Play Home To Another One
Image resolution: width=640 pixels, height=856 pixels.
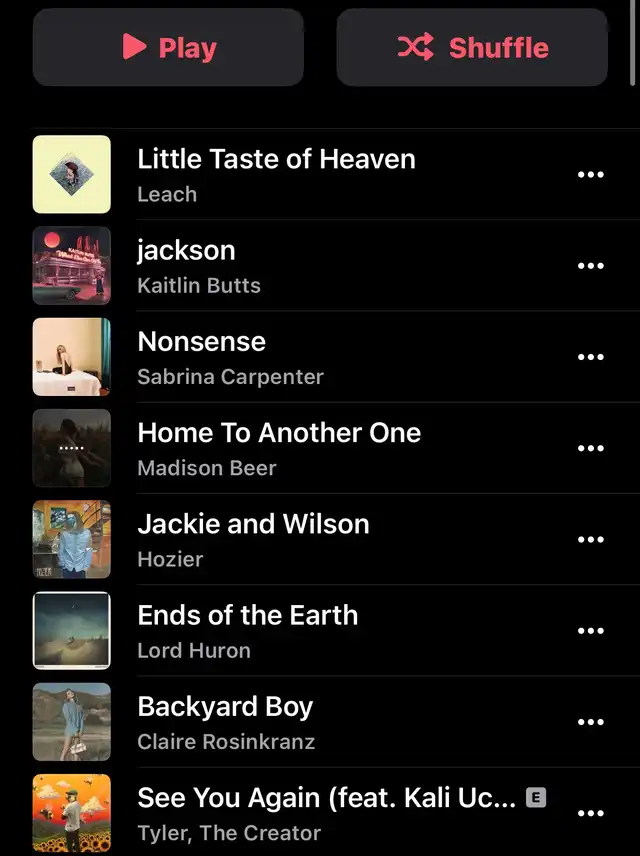278,449
